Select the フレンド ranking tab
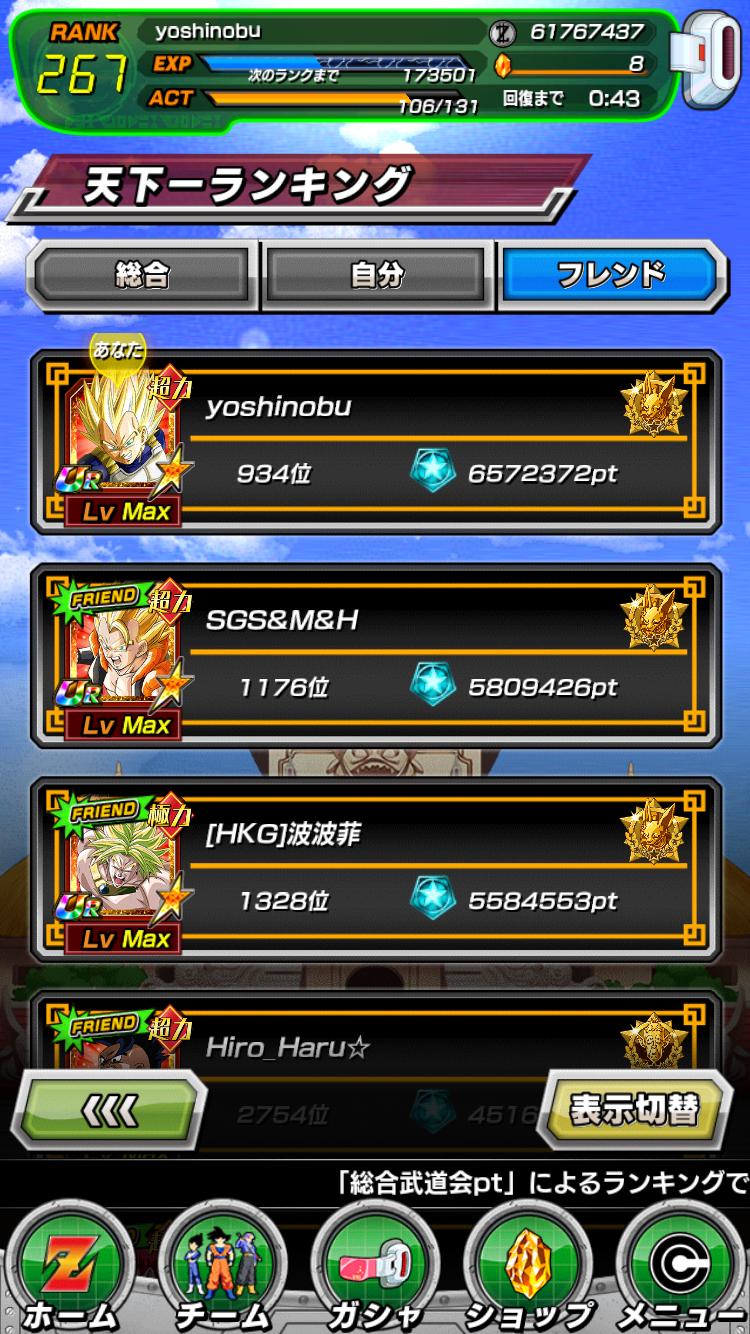 click(x=610, y=274)
